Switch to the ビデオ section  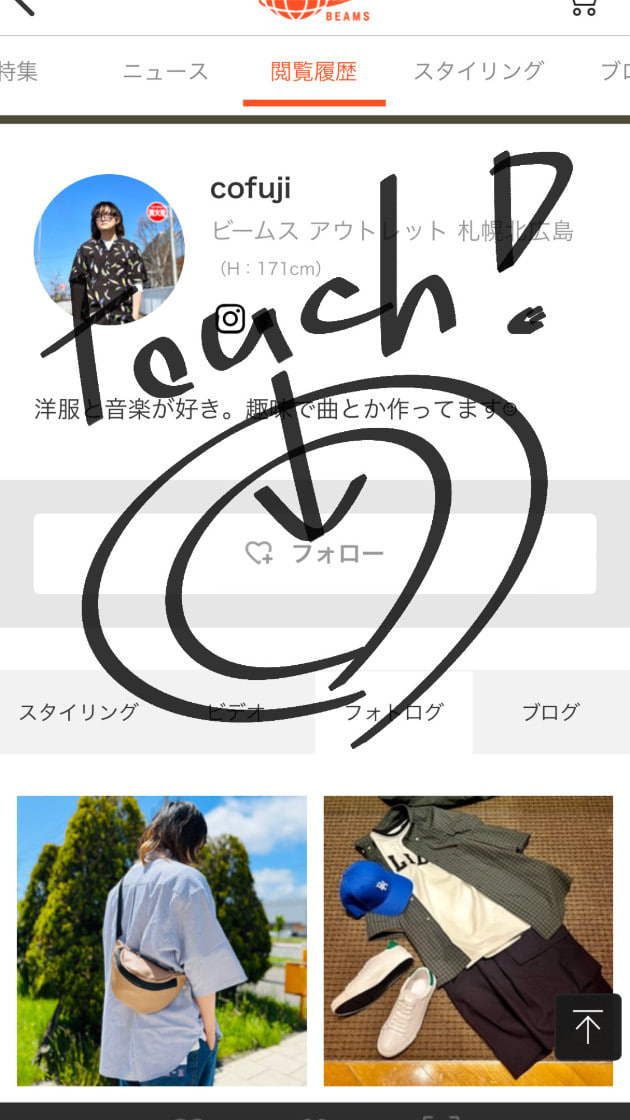(x=236, y=712)
